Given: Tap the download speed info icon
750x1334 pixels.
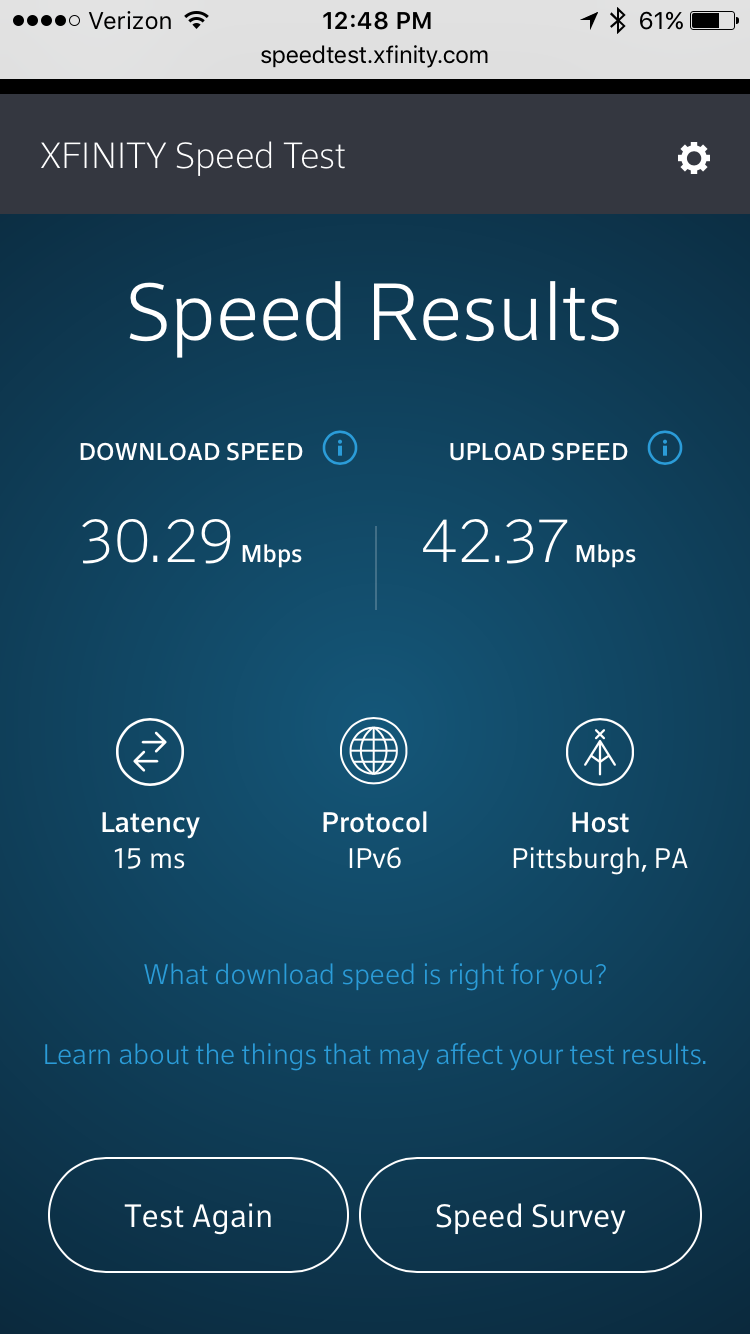Looking at the screenshot, I should (x=340, y=449).
